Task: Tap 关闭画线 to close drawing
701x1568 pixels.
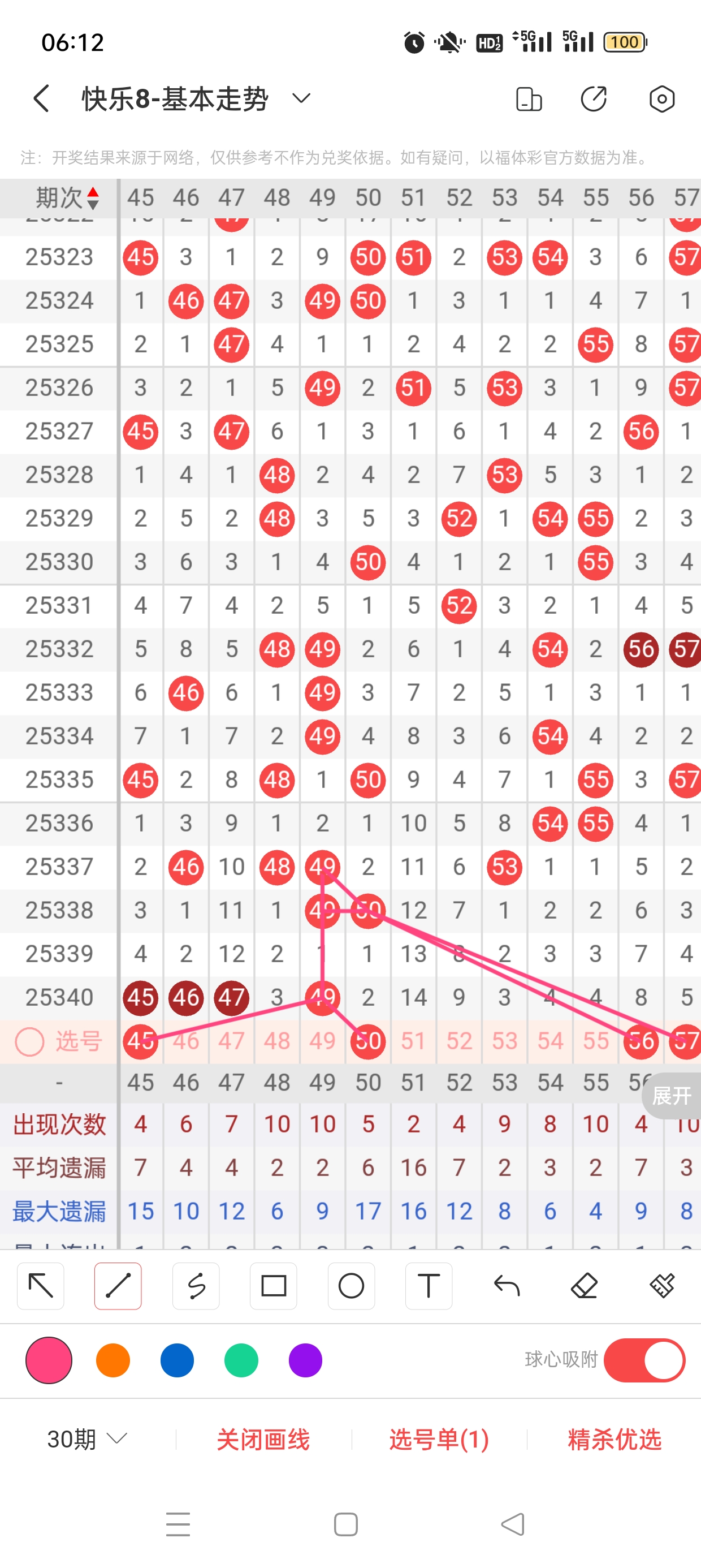Action: pos(263,1439)
